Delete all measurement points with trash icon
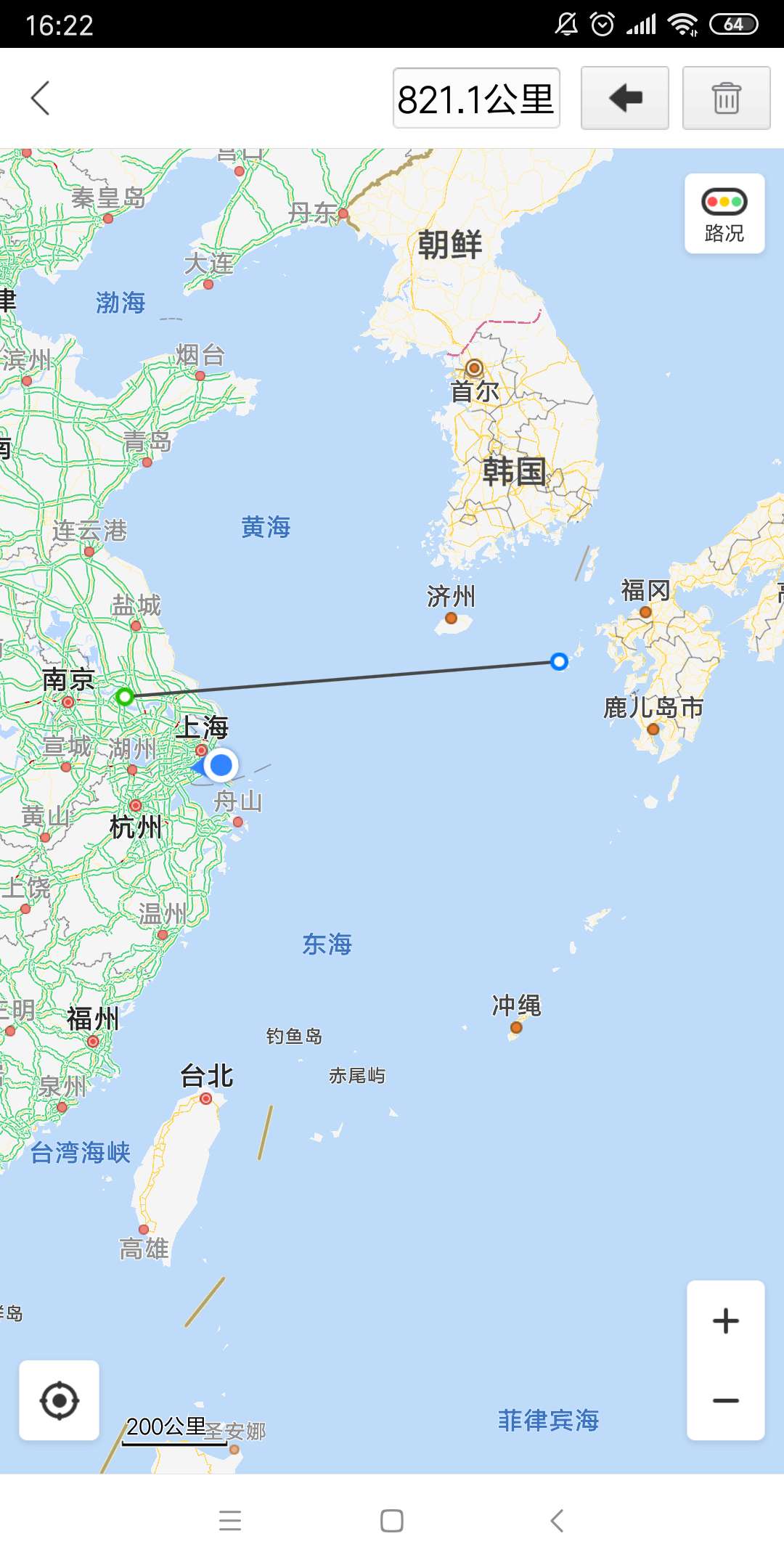Screen dimensions: 784x1568 [x=726, y=98]
